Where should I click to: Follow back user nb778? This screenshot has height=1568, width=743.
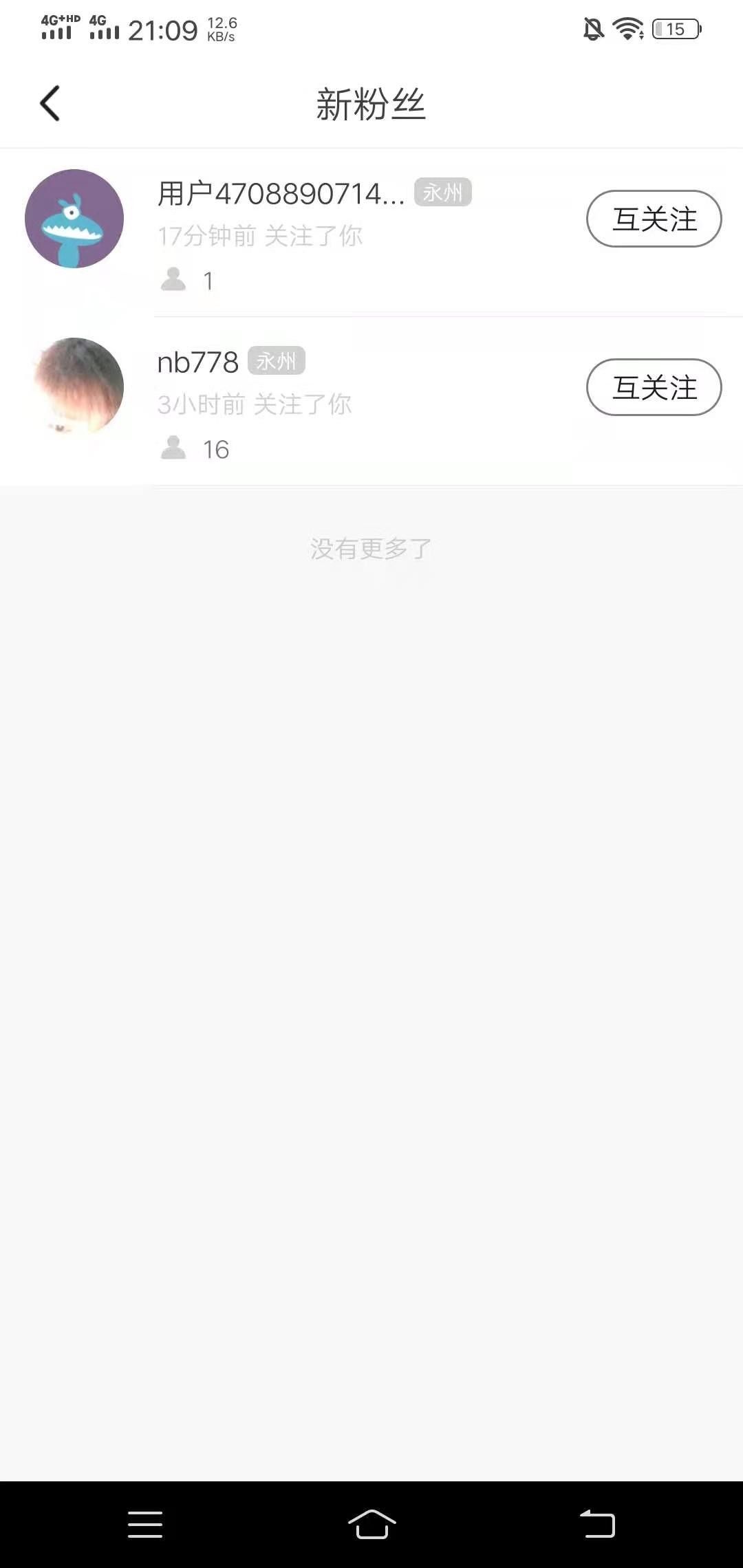pyautogui.click(x=654, y=387)
